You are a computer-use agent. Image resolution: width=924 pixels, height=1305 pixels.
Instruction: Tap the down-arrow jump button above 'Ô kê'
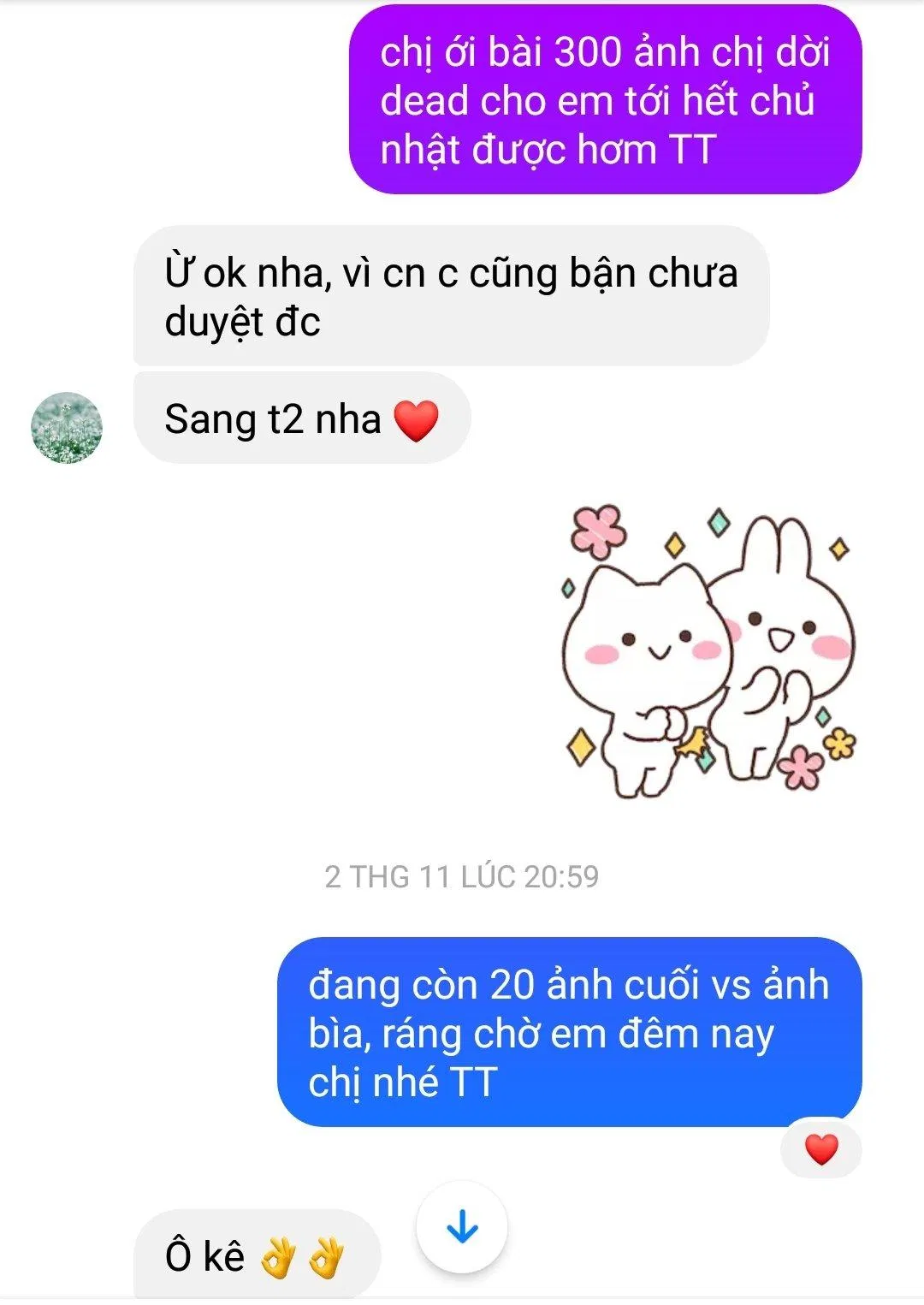click(460, 1225)
